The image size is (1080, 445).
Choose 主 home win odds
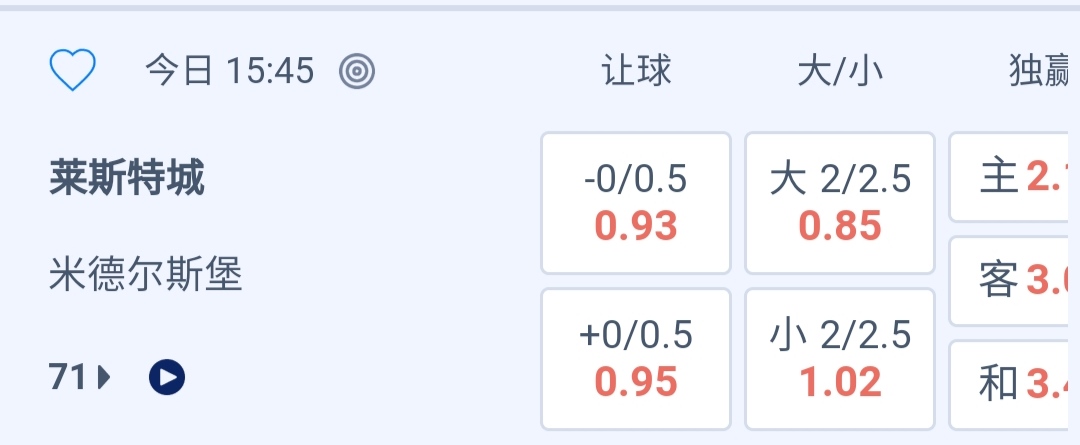(x=1014, y=178)
